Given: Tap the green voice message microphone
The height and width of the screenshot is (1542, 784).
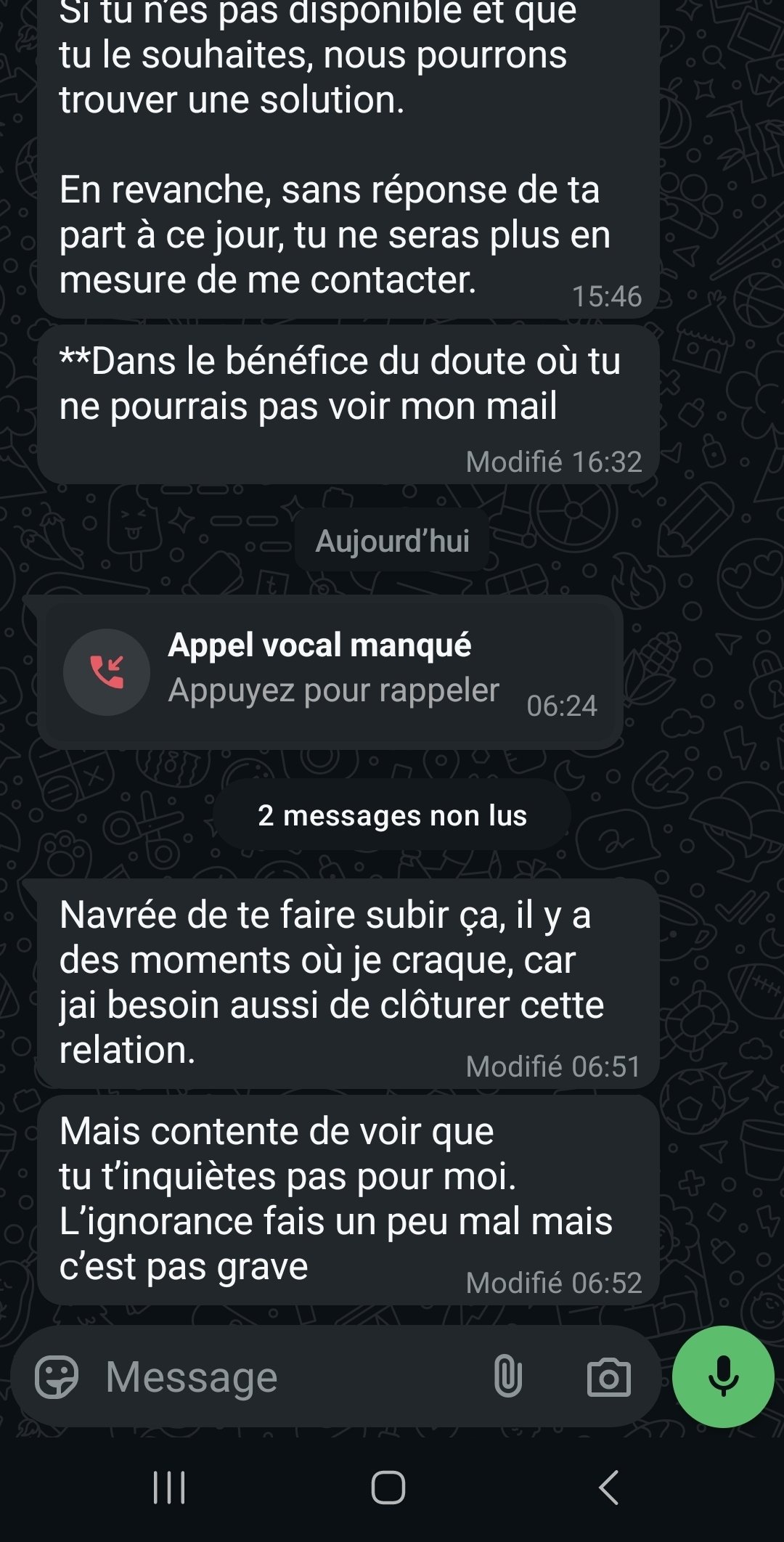Looking at the screenshot, I should point(723,1376).
